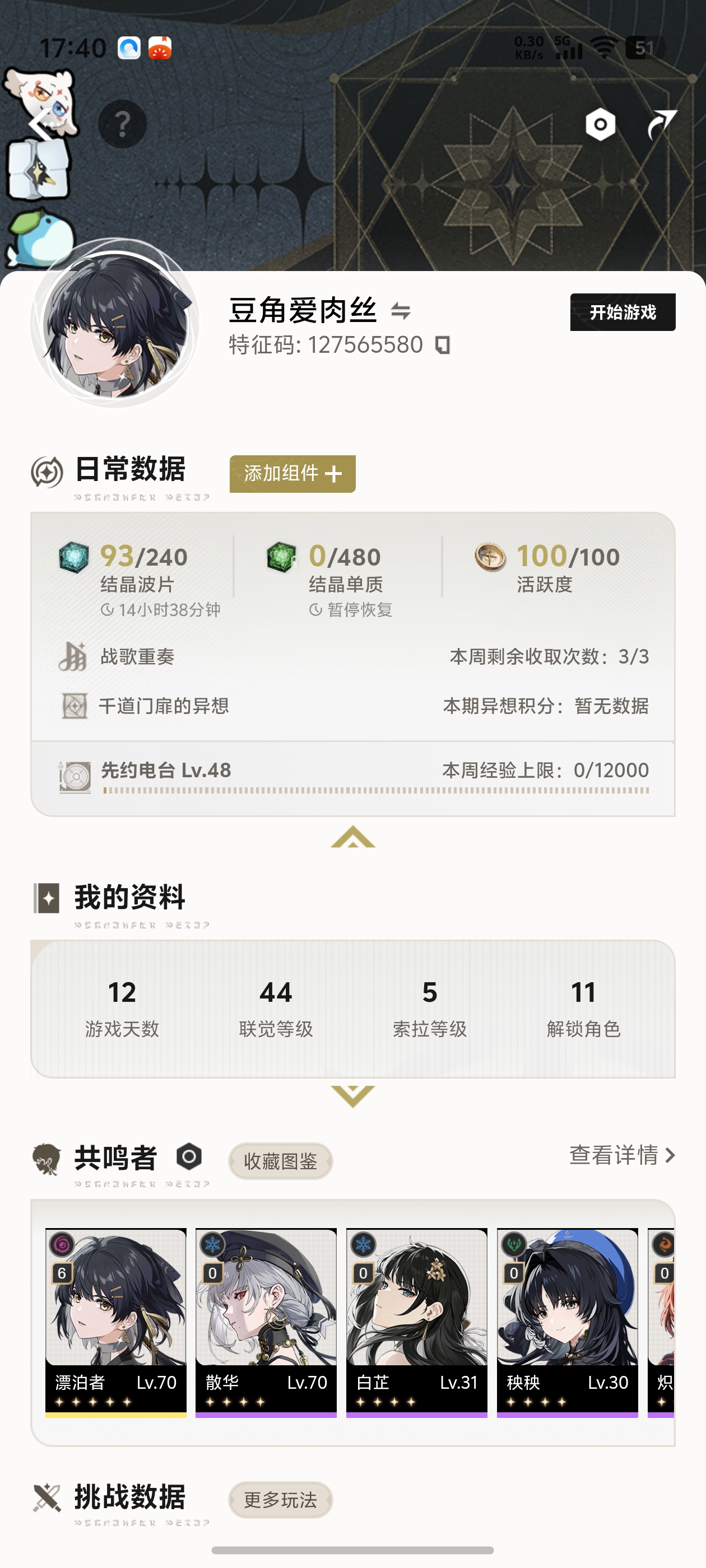Screen dimensions: 706x1568
Task: Select the 漂泊者 Lv.70 character card
Action: tap(116, 1322)
